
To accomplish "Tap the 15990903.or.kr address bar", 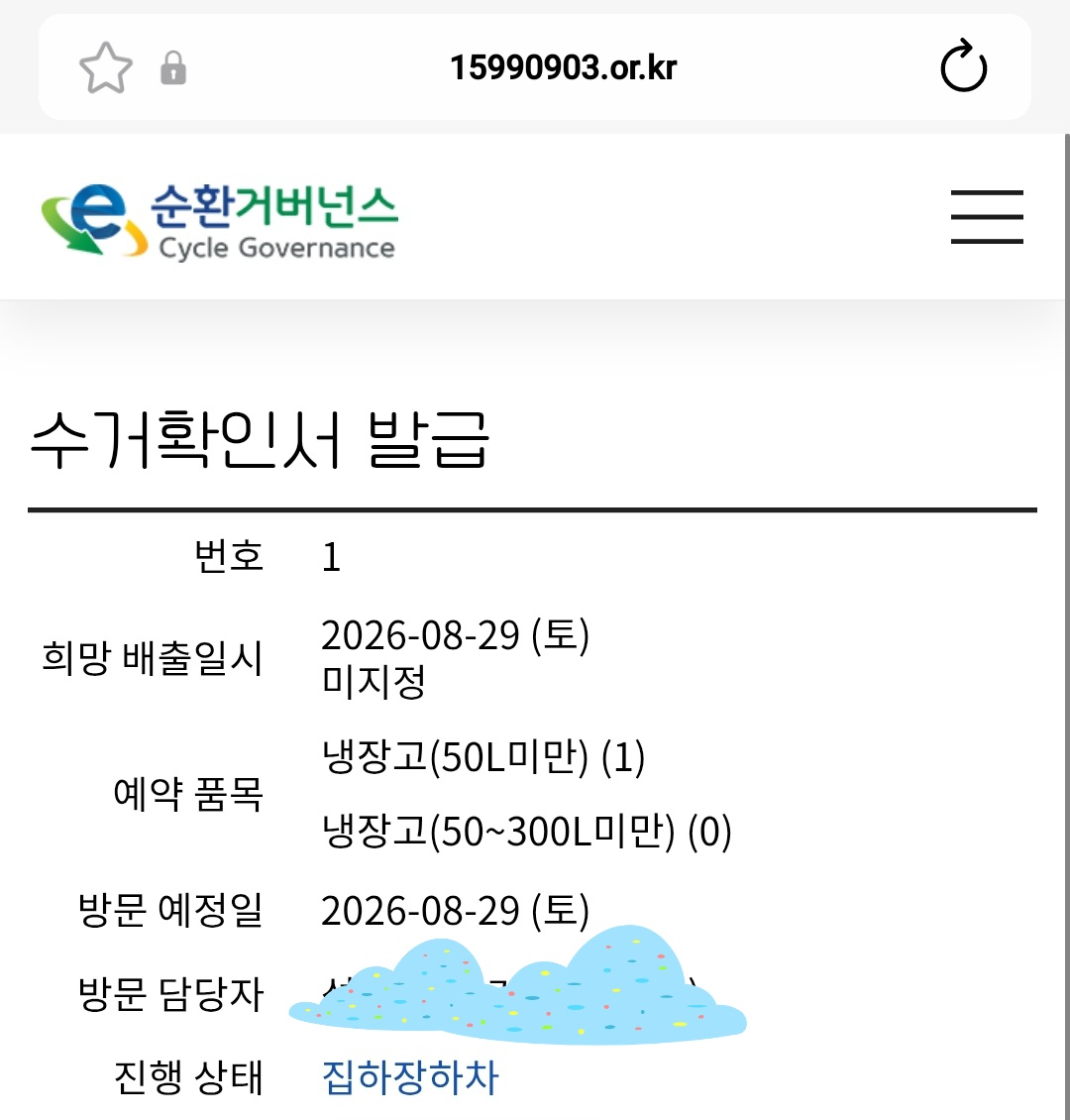I will pos(563,67).
